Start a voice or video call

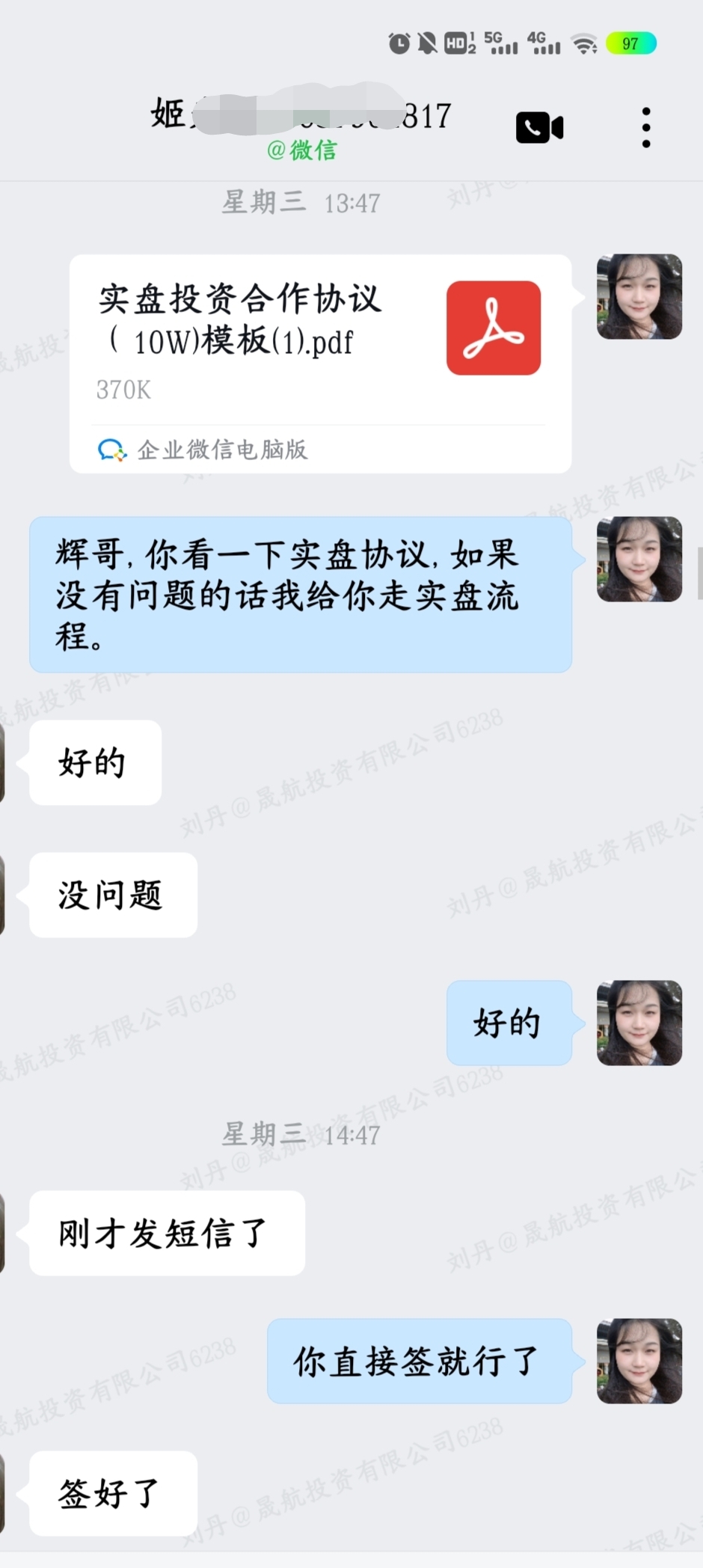click(x=539, y=128)
